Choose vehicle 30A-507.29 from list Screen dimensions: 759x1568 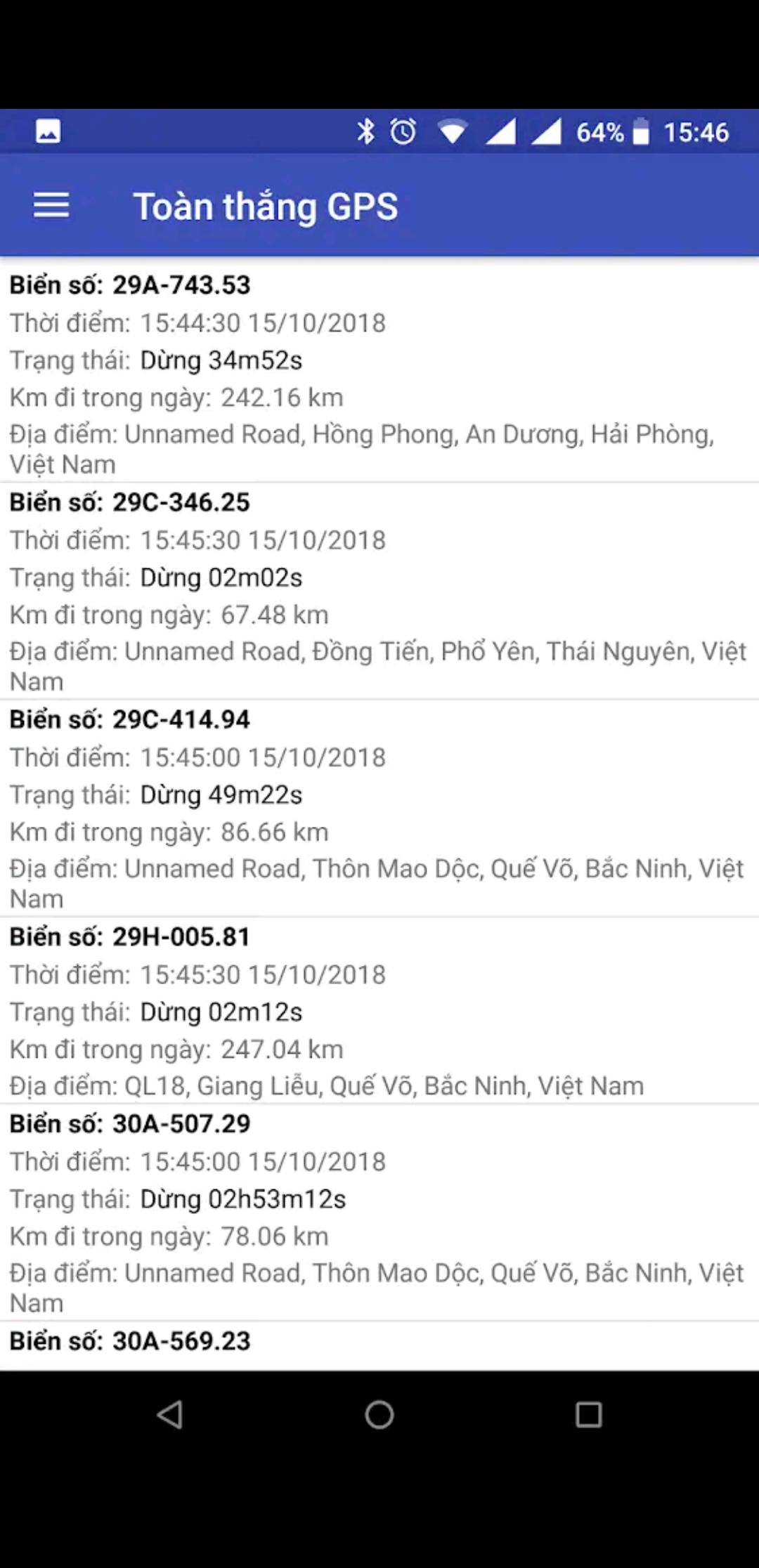[x=379, y=1212]
